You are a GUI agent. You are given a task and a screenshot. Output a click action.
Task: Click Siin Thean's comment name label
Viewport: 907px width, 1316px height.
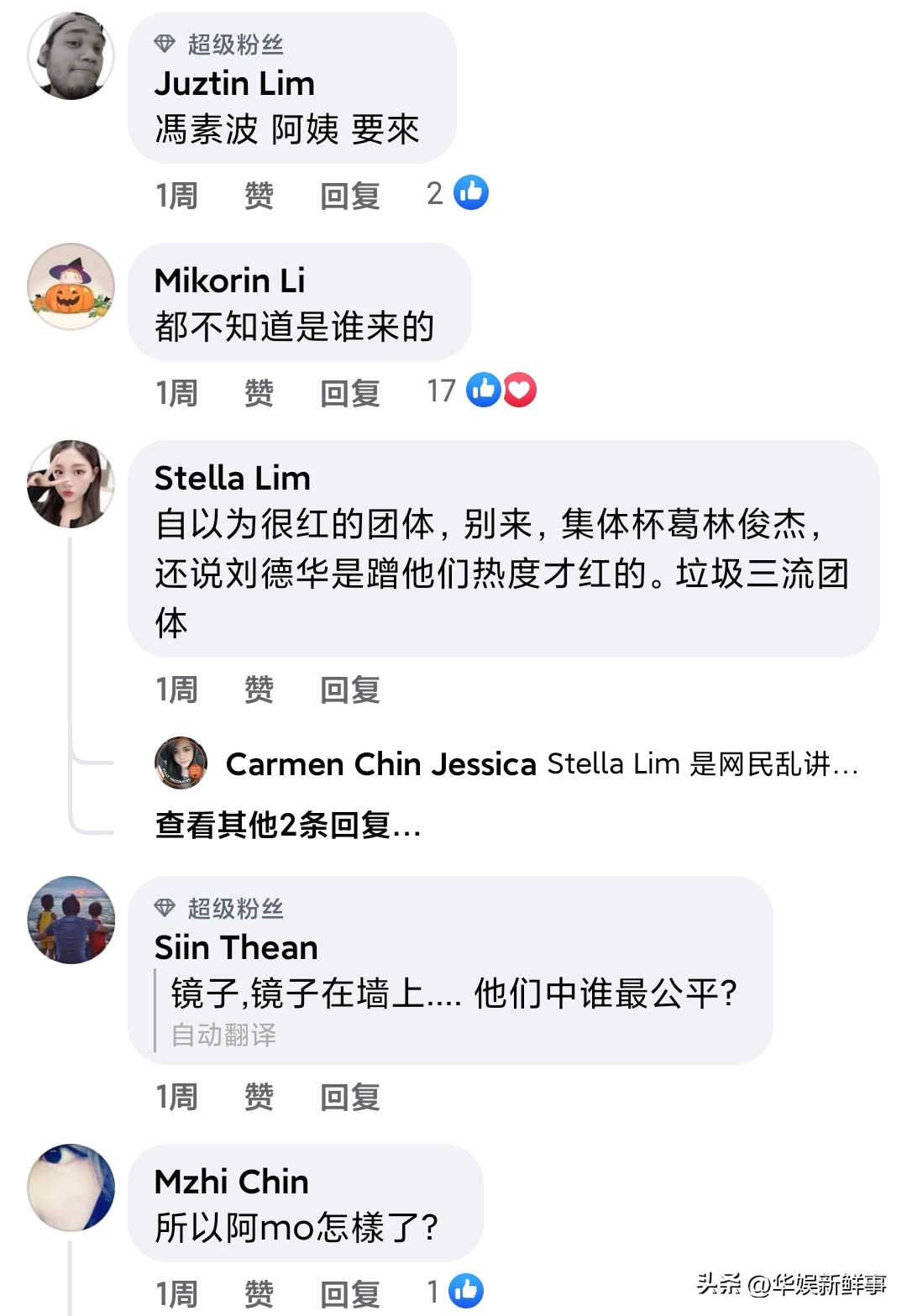[x=235, y=946]
